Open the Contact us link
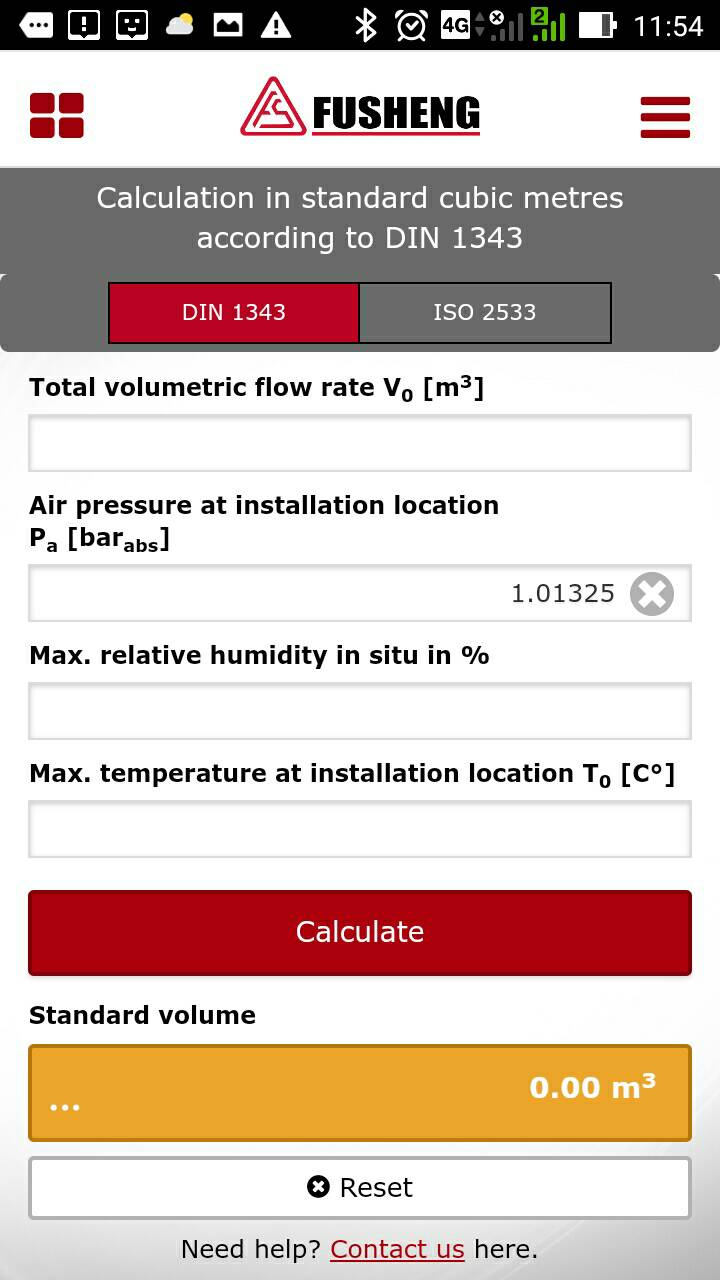 coord(397,1249)
